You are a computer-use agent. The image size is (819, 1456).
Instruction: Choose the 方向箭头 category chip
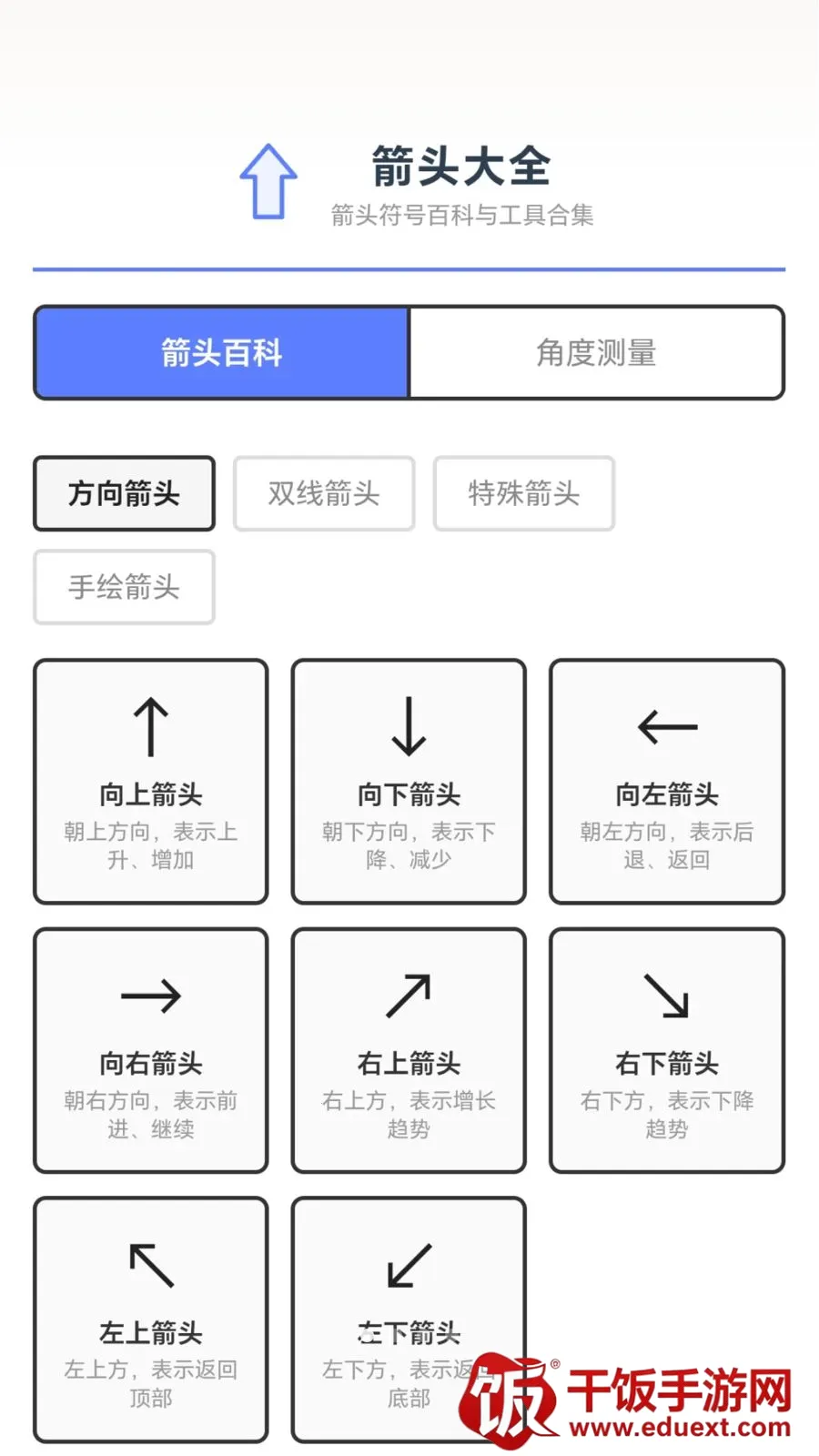pos(124,493)
